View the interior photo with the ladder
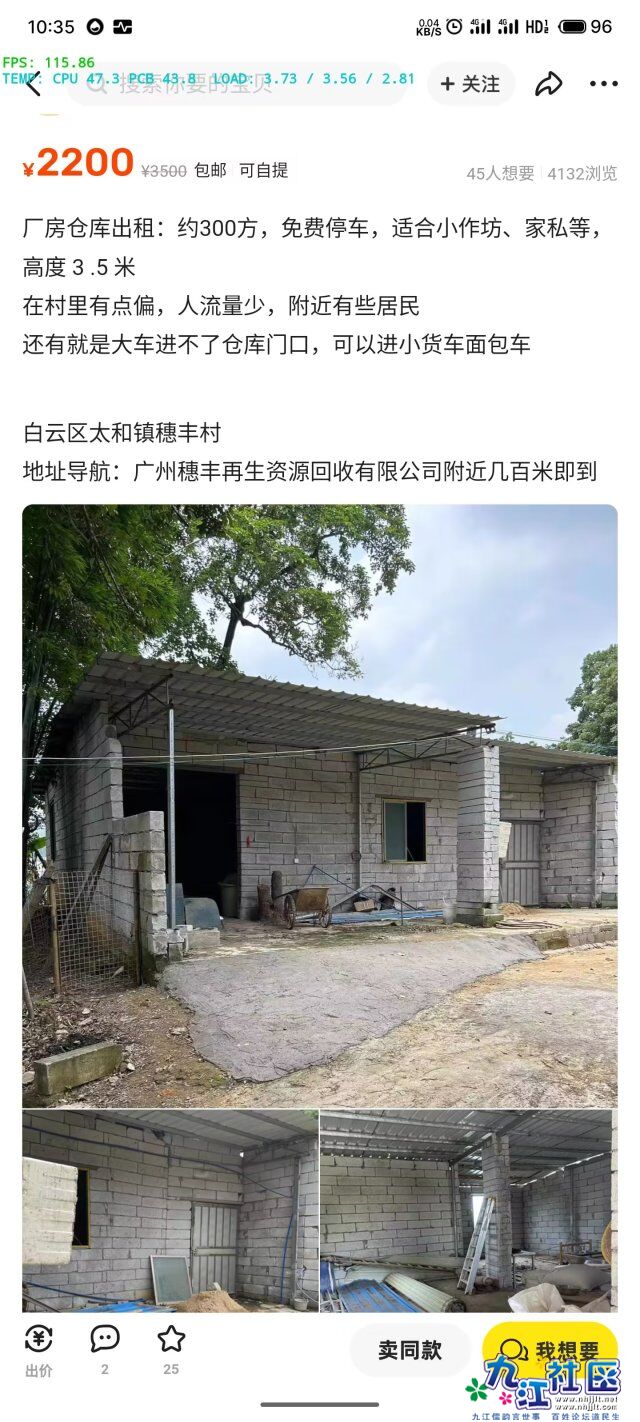This screenshot has width=640, height=1422. tap(466, 1210)
